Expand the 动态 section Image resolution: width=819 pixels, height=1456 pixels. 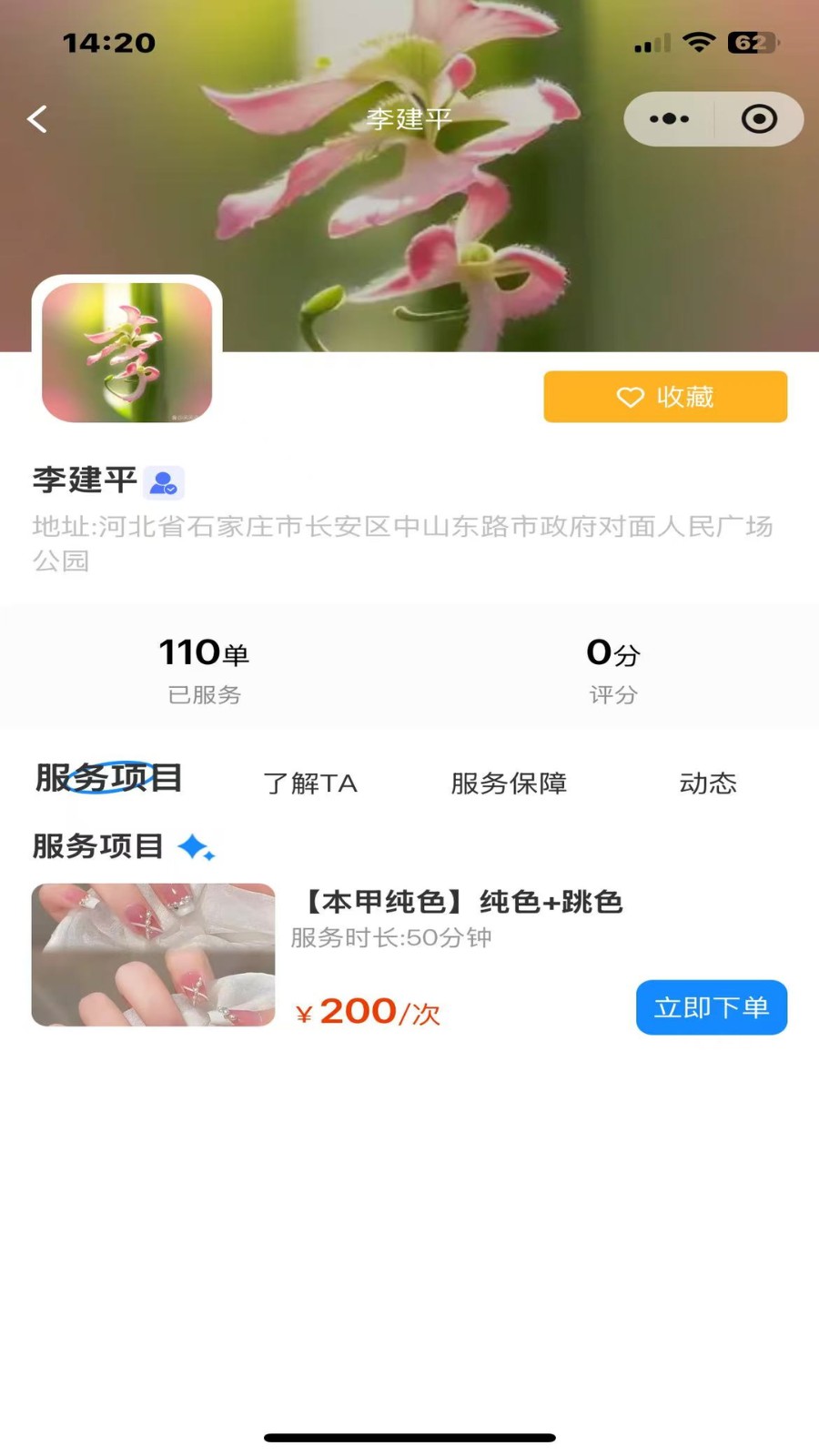(x=708, y=784)
